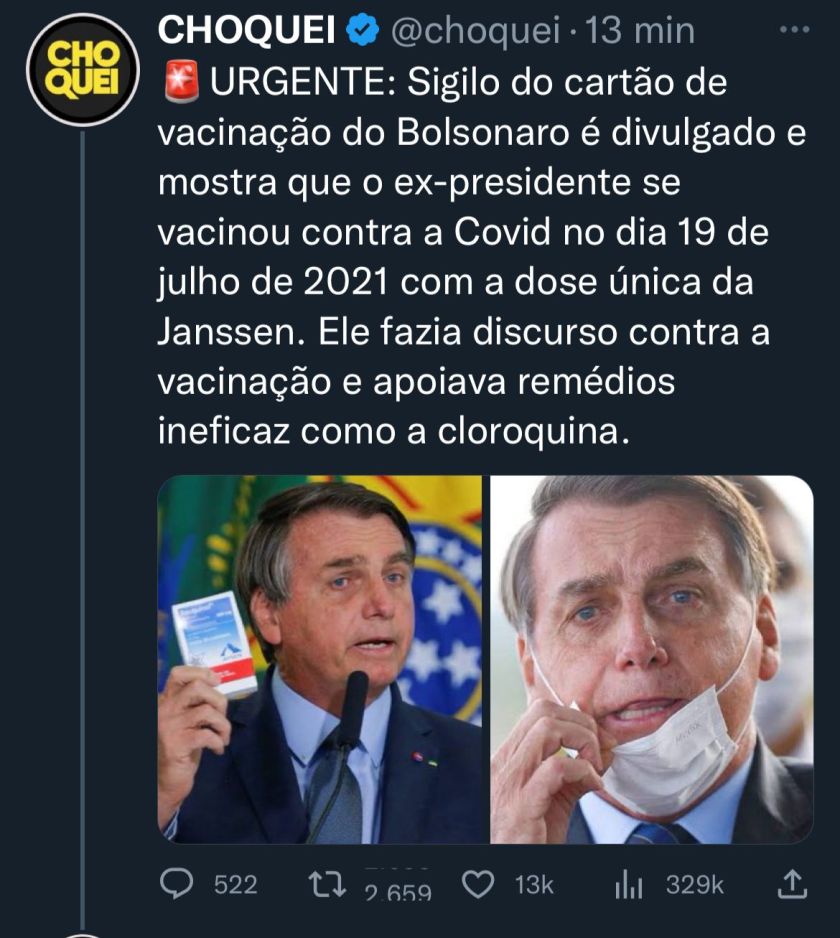Share the CHOQUEI tweet
The width and height of the screenshot is (840, 938).
(x=790, y=883)
